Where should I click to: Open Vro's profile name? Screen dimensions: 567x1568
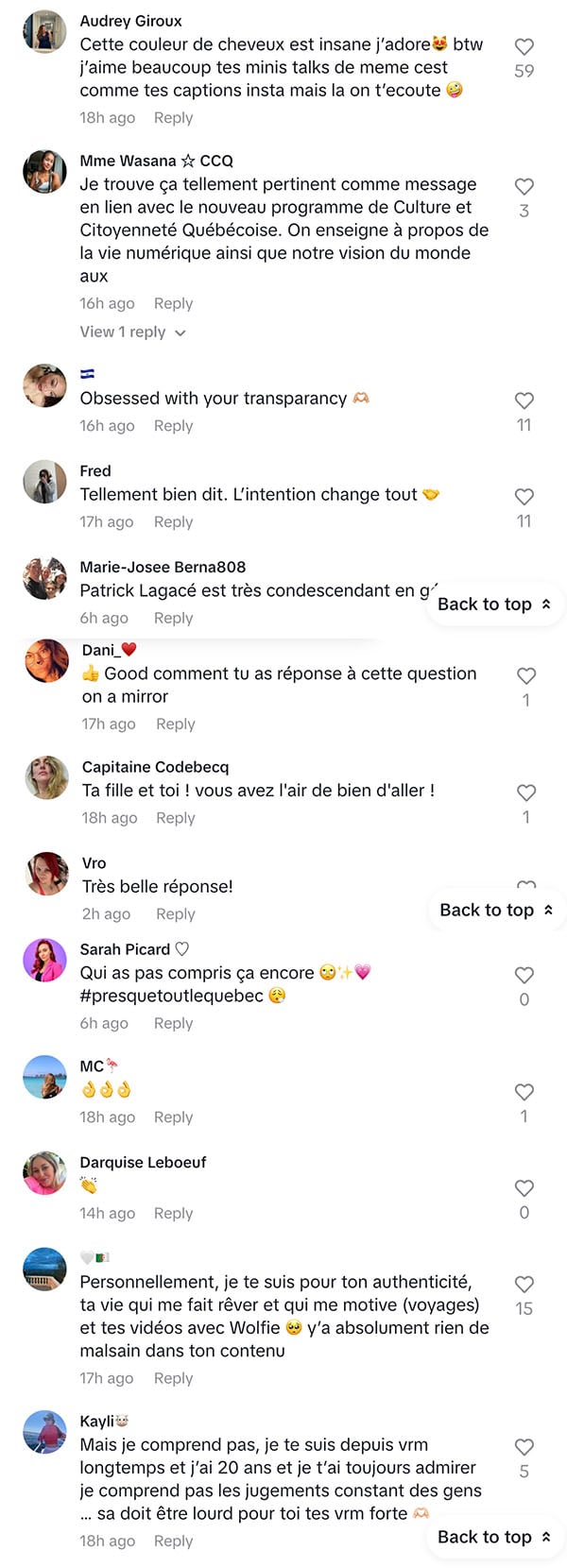click(x=94, y=863)
